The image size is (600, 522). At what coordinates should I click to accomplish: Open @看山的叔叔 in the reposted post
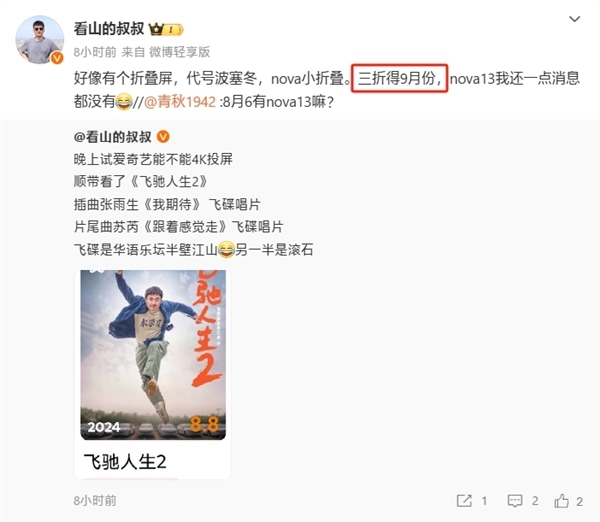pyautogui.click(x=110, y=137)
